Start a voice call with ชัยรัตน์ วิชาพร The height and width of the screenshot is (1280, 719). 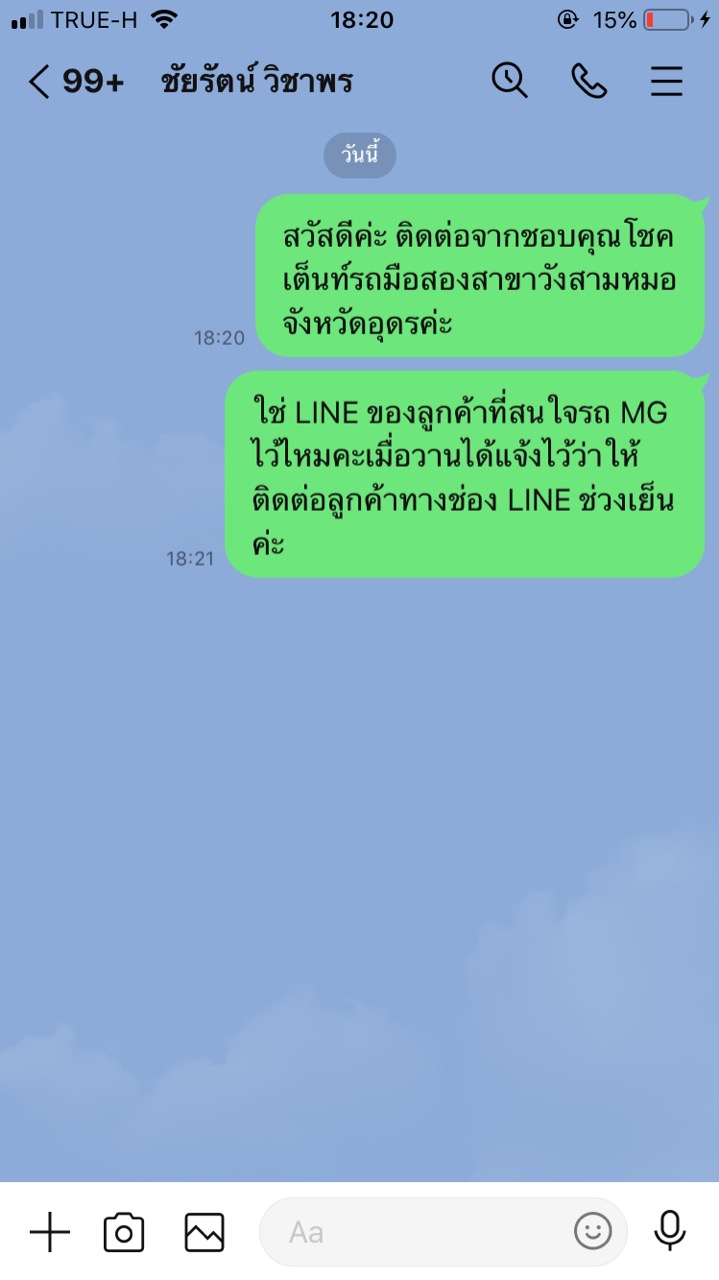pyautogui.click(x=589, y=81)
